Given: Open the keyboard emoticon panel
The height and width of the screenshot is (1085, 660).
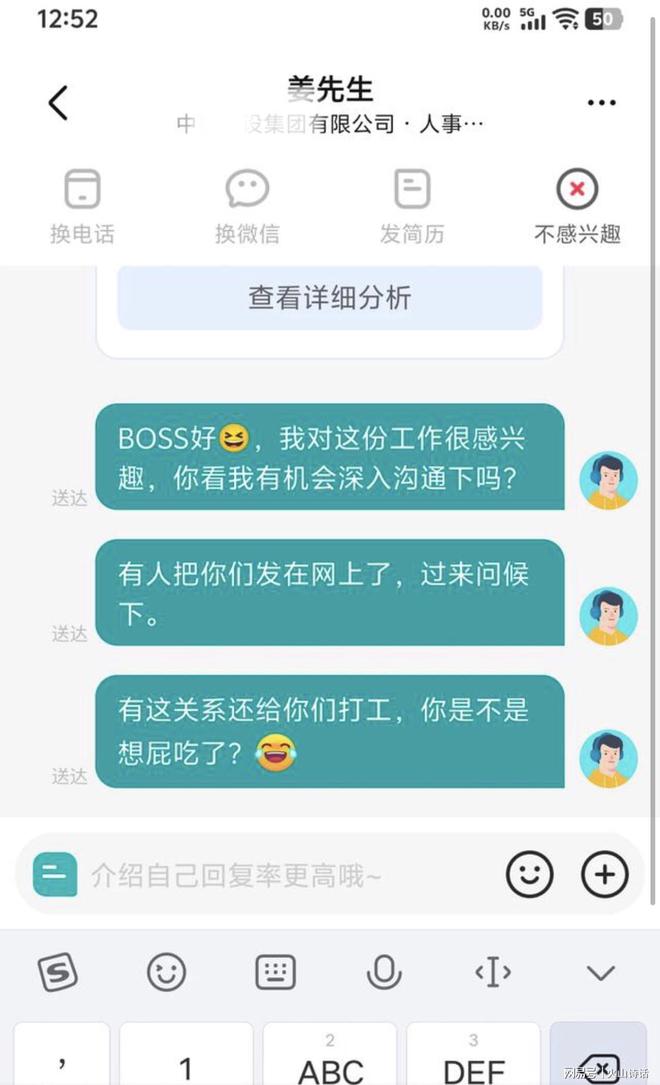Looking at the screenshot, I should (166, 971).
